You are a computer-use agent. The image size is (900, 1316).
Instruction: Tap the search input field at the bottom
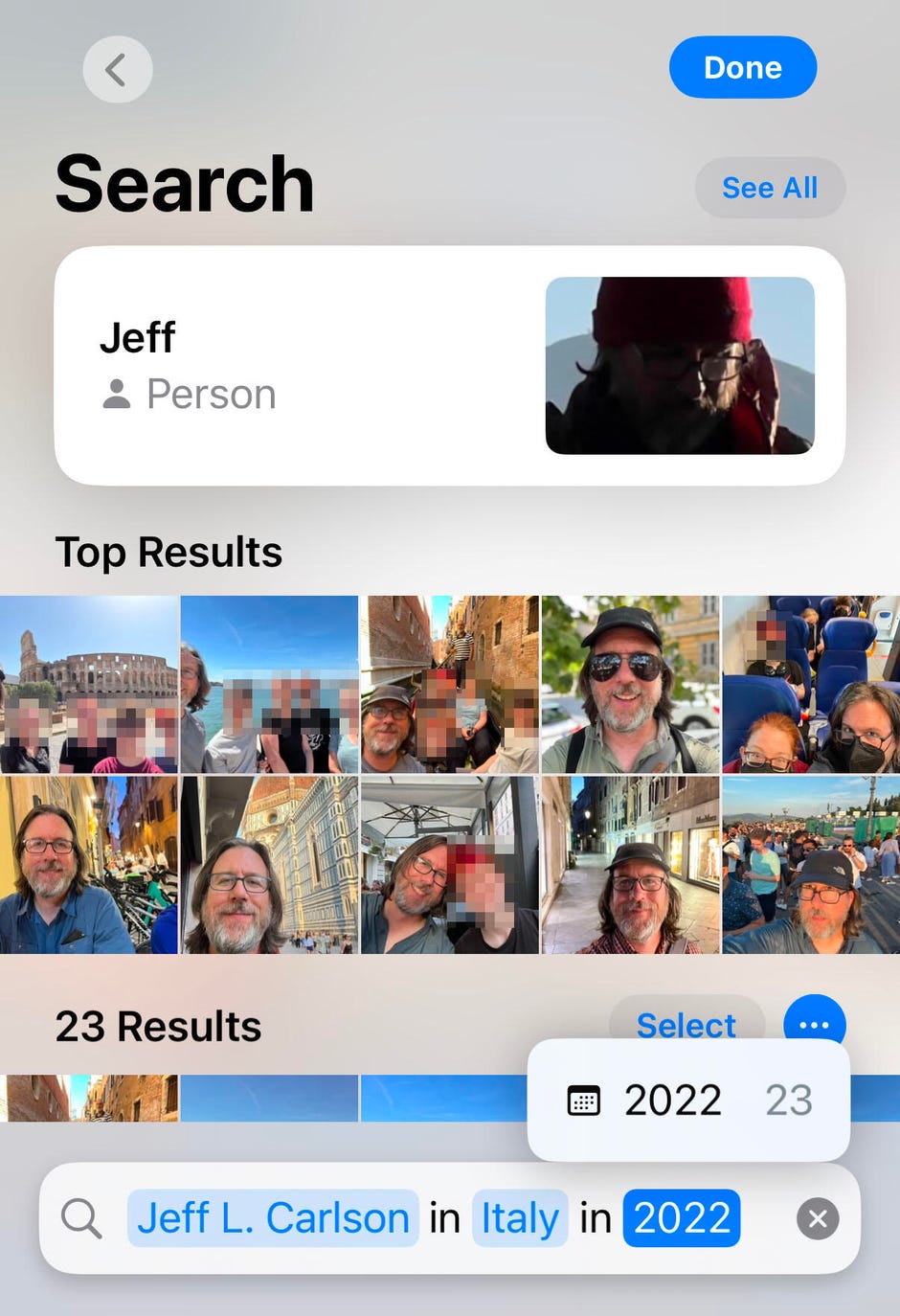click(x=450, y=1217)
